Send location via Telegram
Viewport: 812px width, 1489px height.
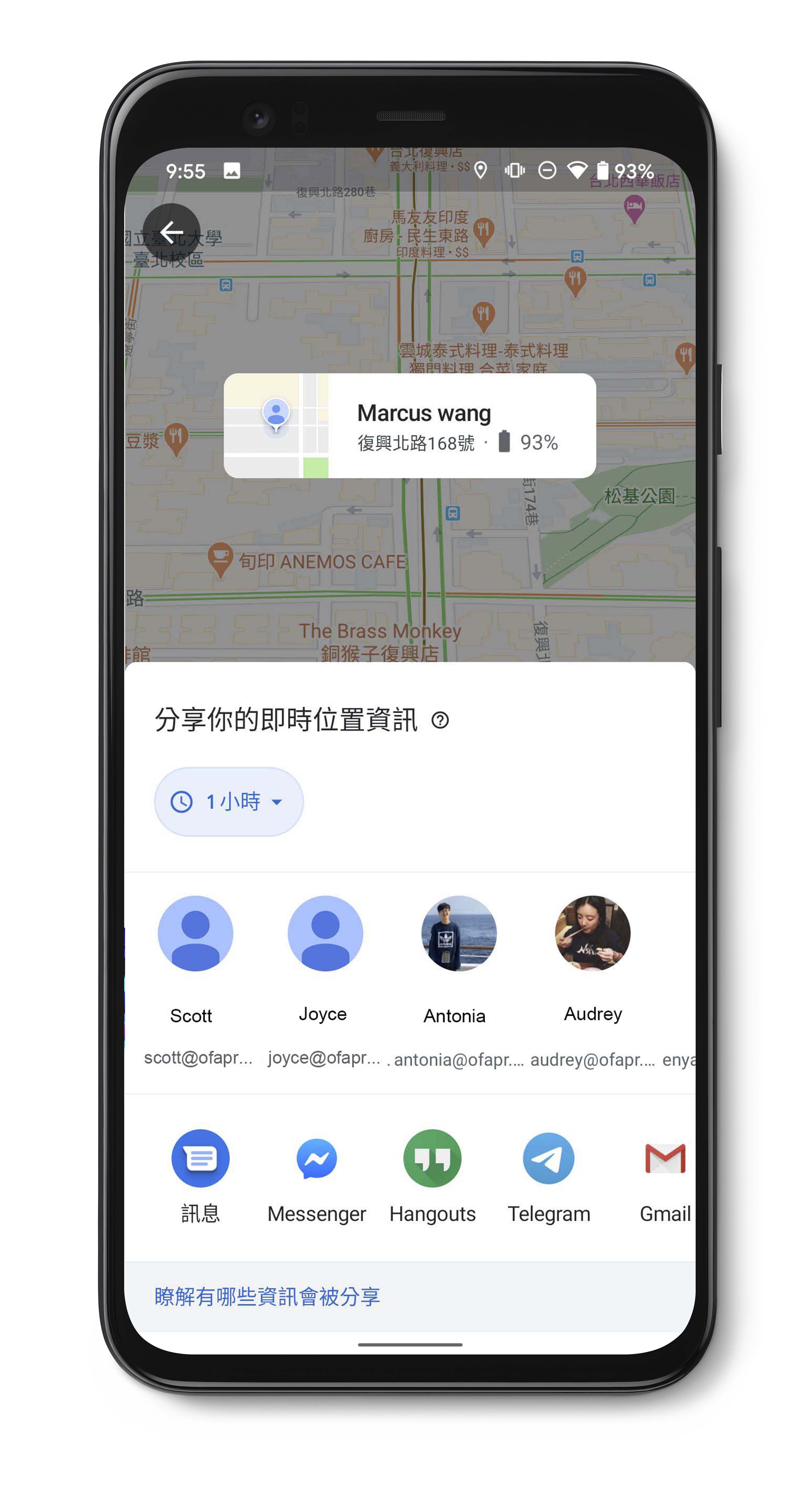tap(549, 1158)
